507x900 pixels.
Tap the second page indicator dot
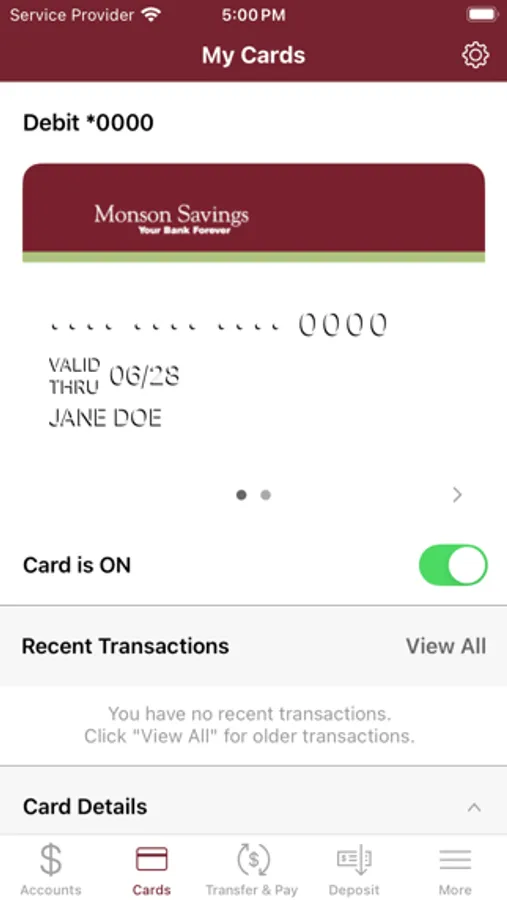[x=265, y=495]
